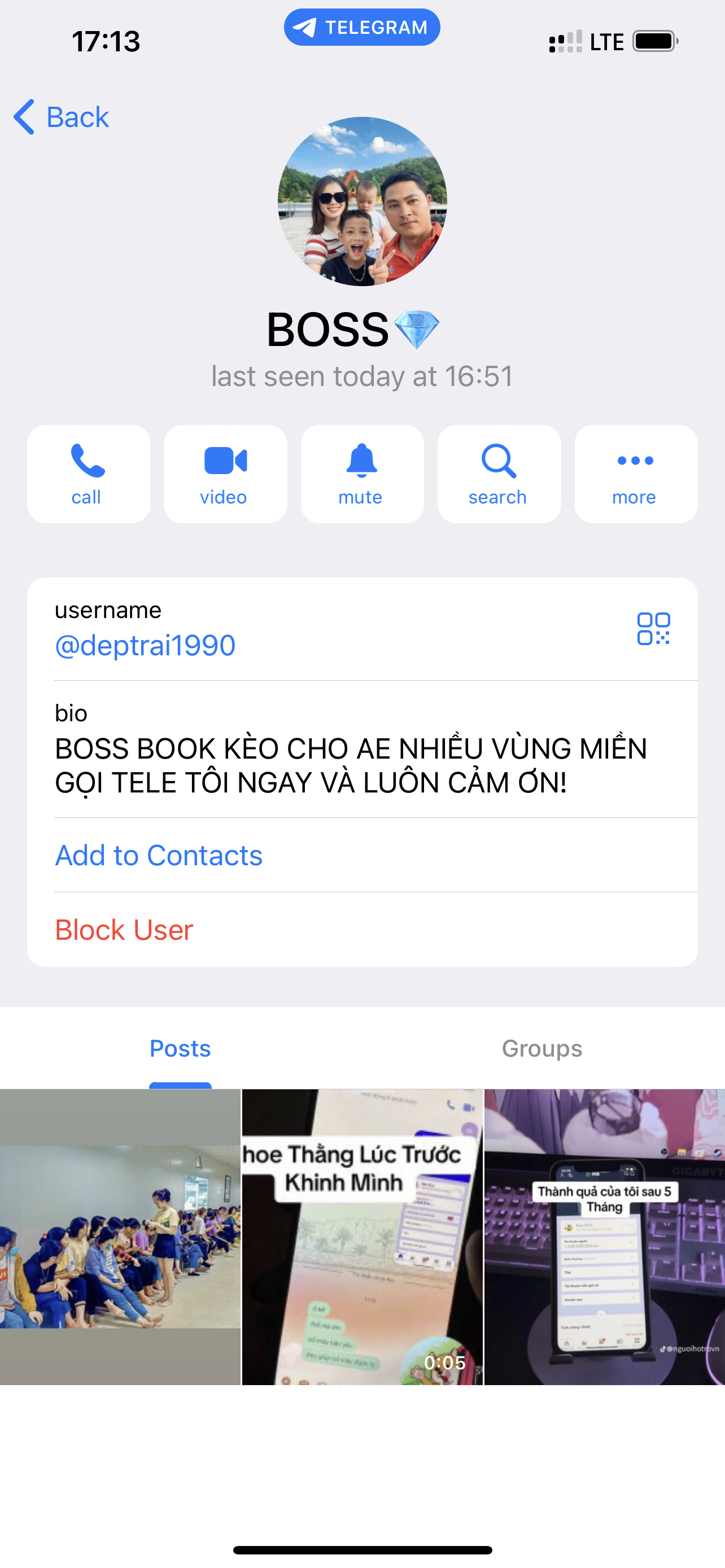Screen dimensions: 725x1568
Task: Tap the @deptrai1990 username
Action: [146, 645]
